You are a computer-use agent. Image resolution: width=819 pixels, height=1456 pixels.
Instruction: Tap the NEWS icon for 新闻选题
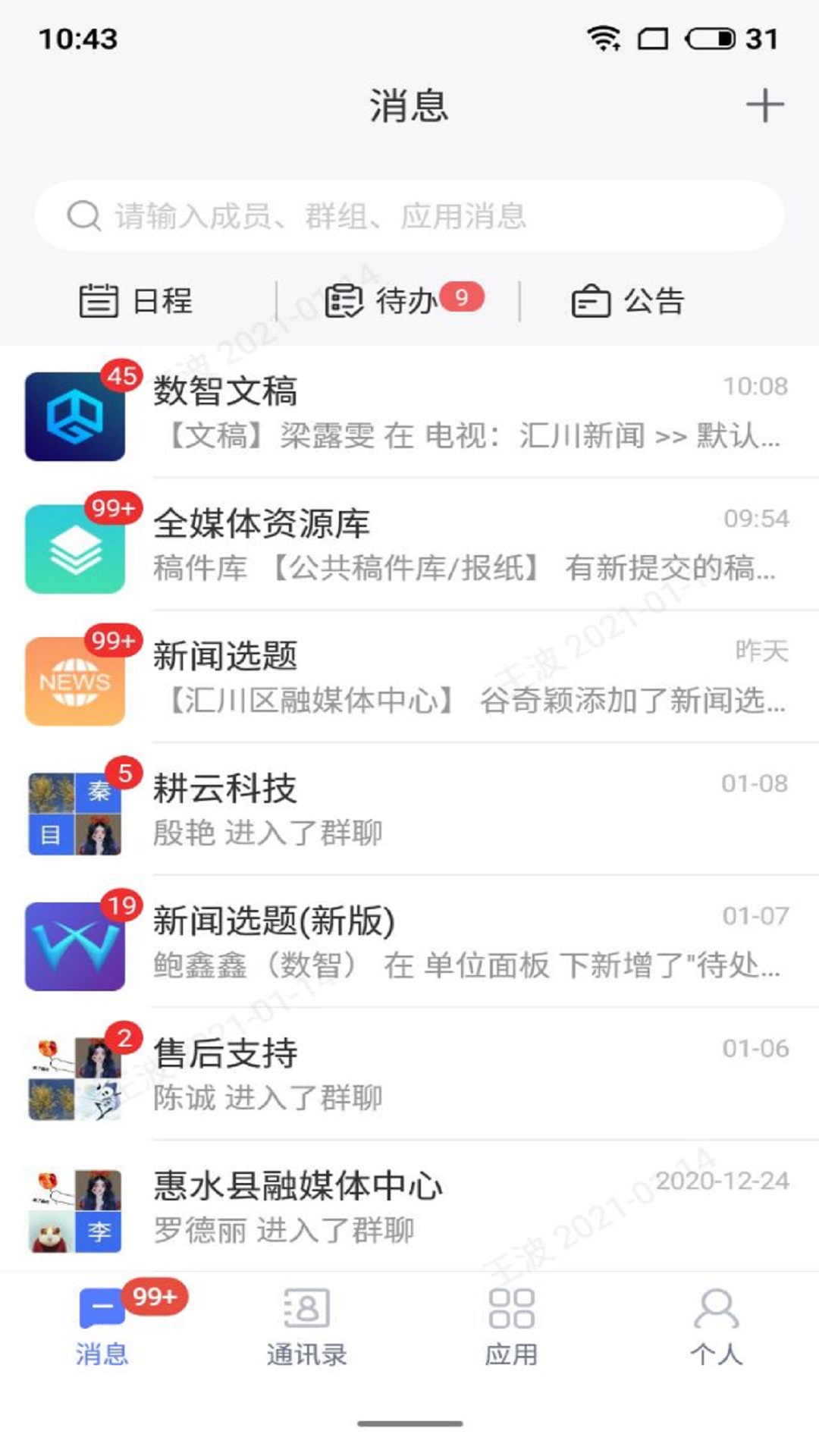[x=74, y=679]
